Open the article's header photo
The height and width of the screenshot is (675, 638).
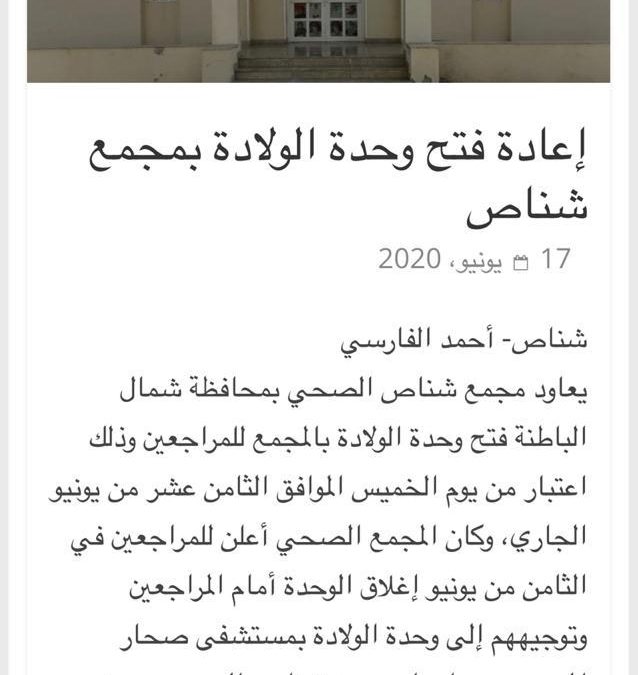318,40
